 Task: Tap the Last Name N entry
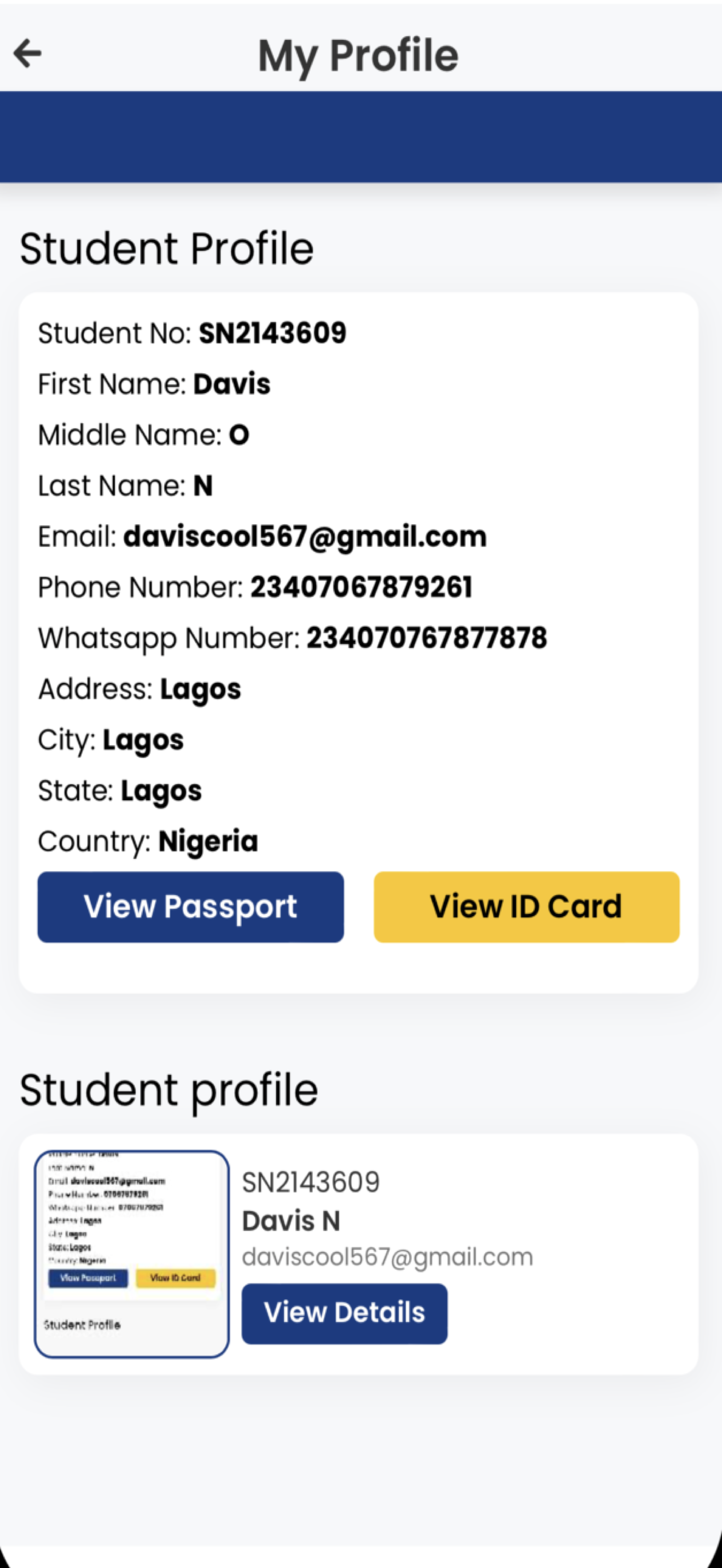tap(125, 485)
